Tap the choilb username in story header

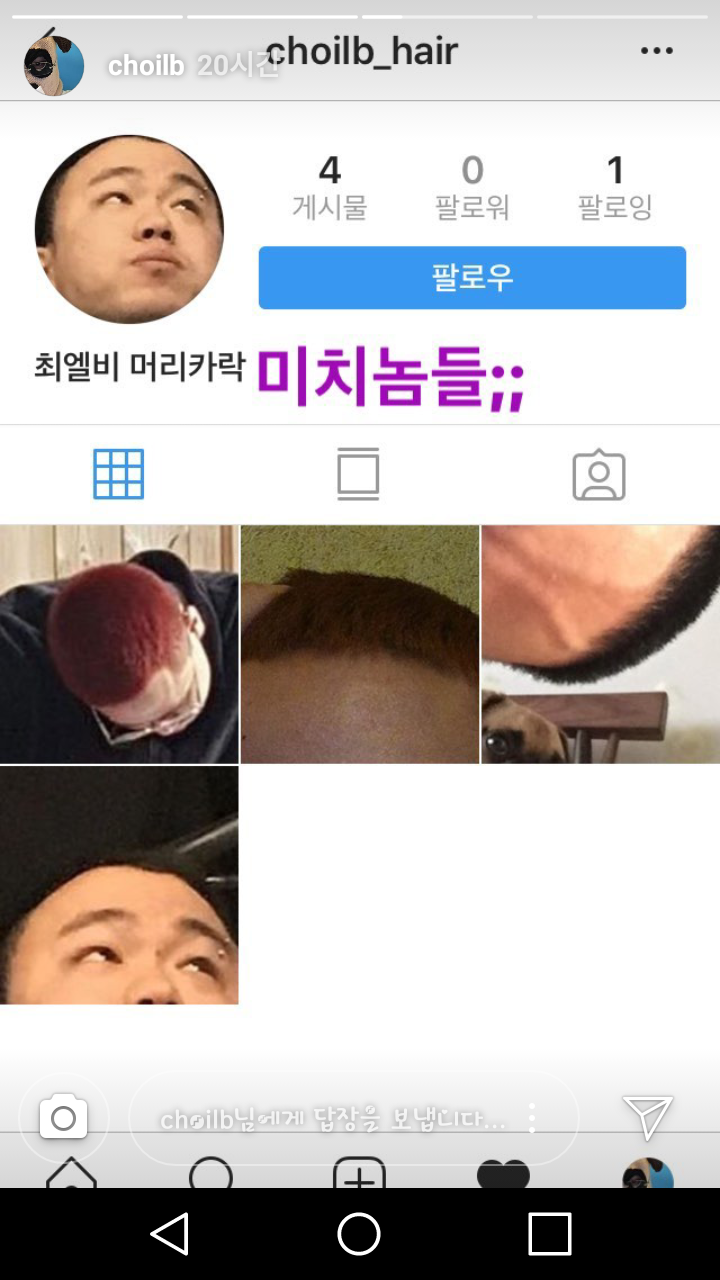146,66
